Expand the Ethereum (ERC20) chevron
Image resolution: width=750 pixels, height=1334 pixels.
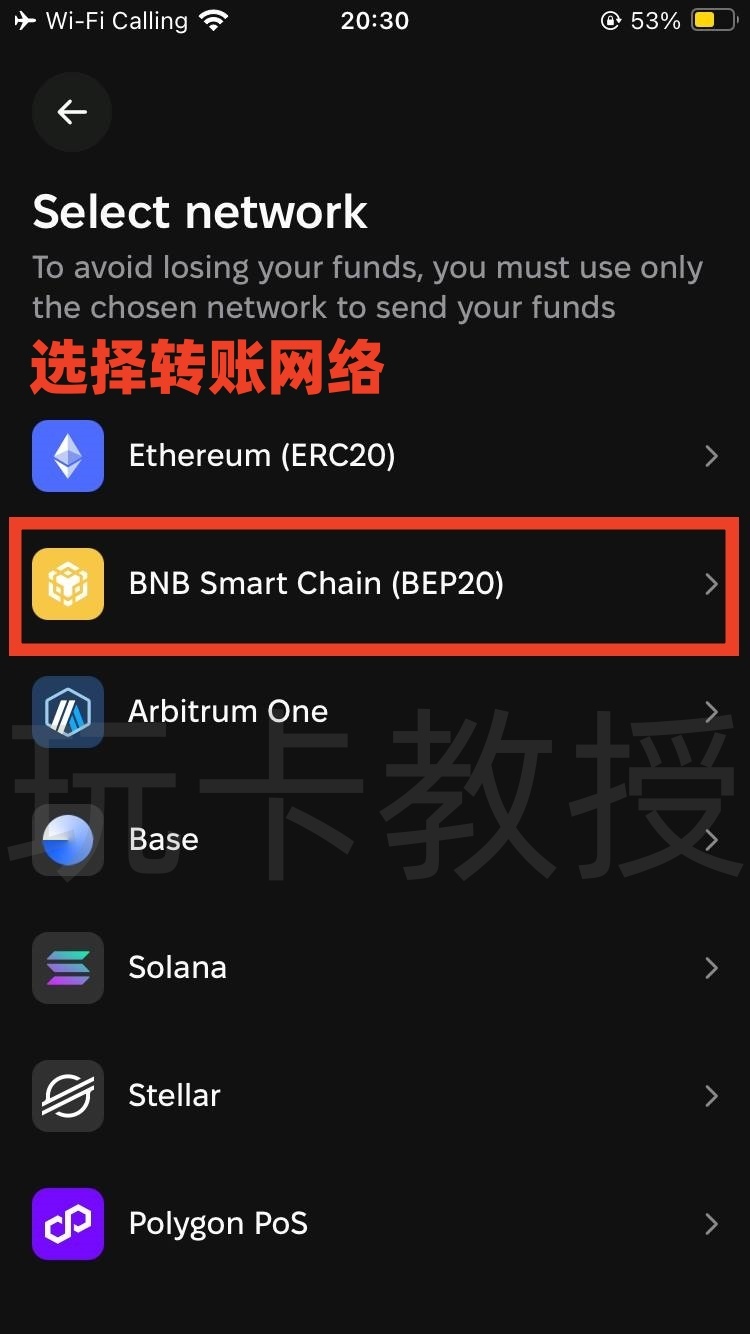tap(711, 456)
